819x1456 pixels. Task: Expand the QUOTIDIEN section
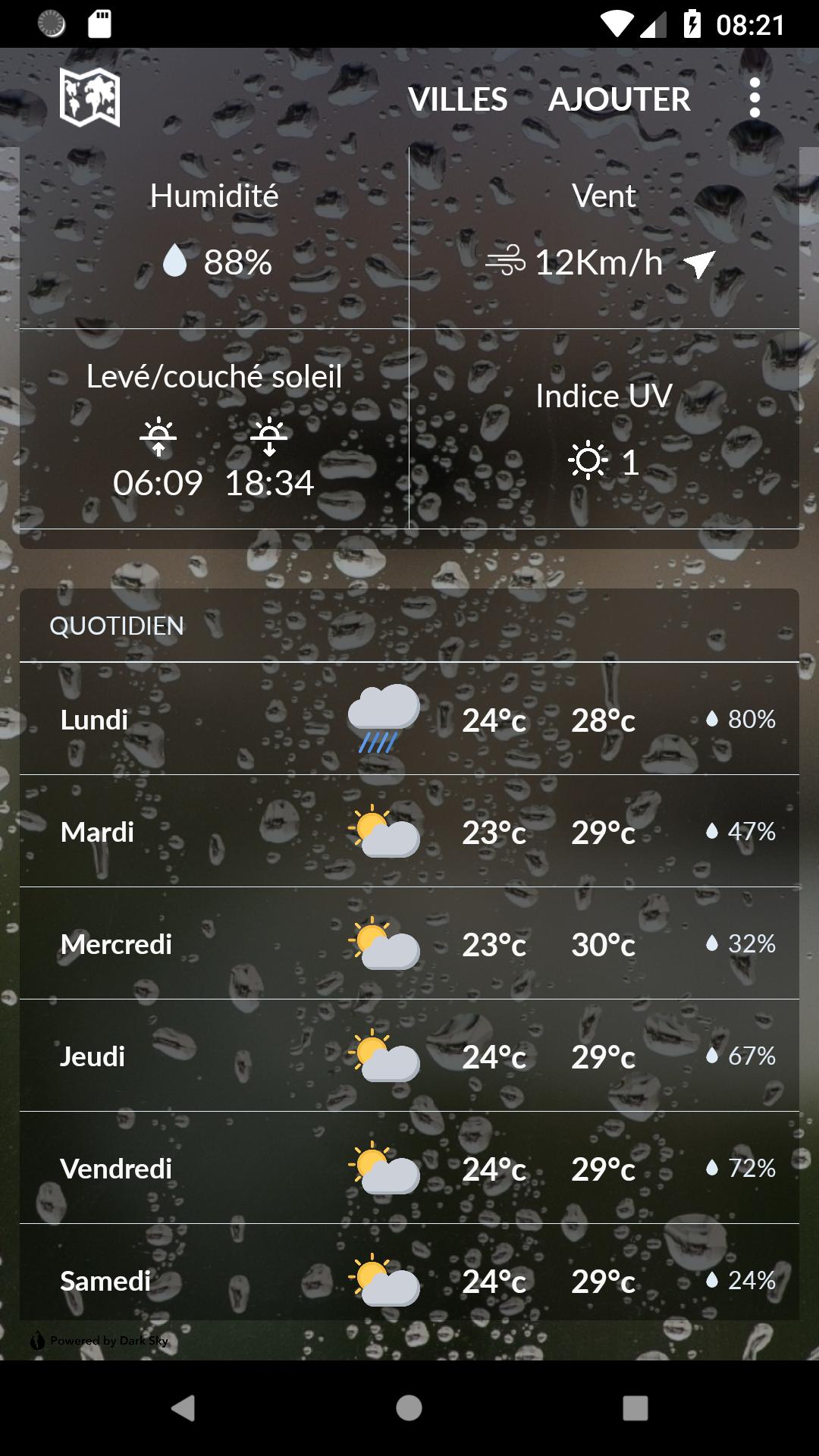tap(117, 626)
